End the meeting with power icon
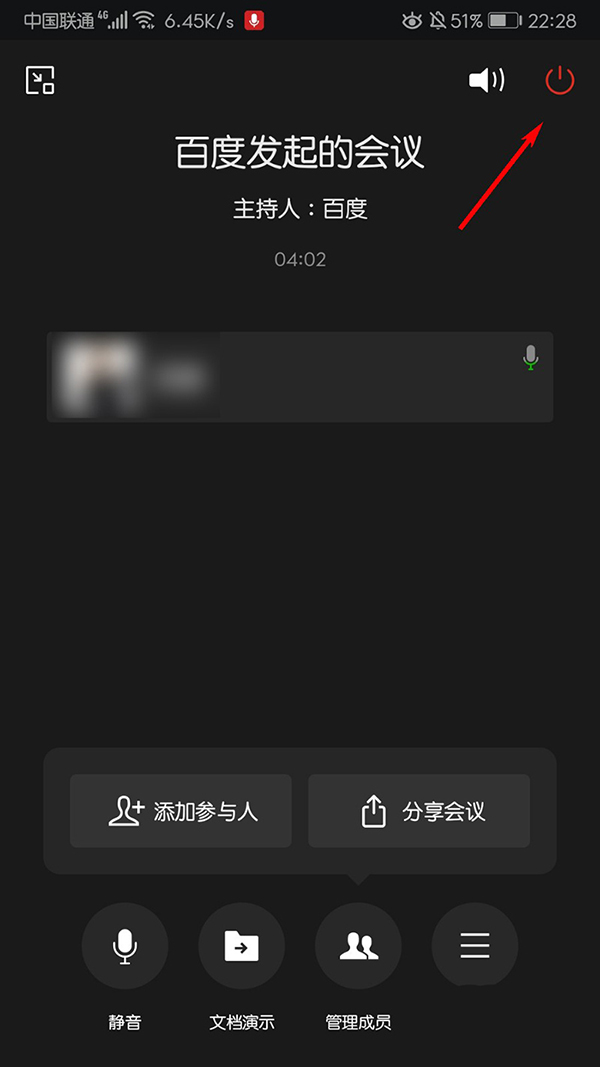 (x=559, y=80)
